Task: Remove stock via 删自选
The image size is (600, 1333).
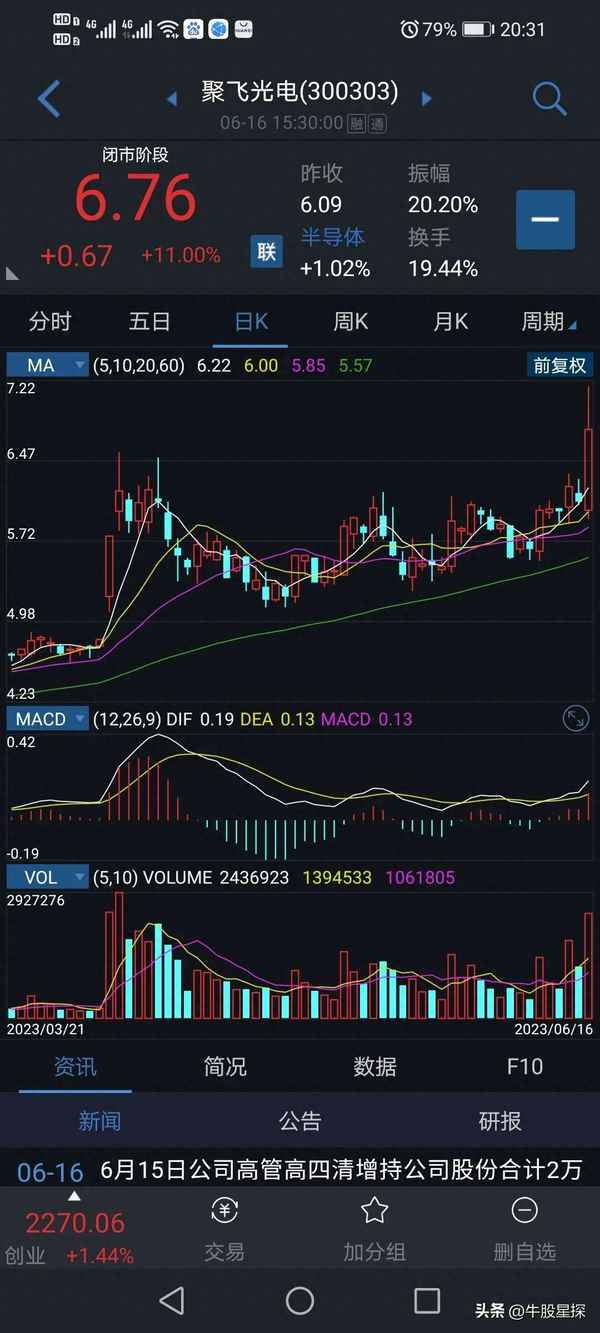Action: coord(524,1230)
